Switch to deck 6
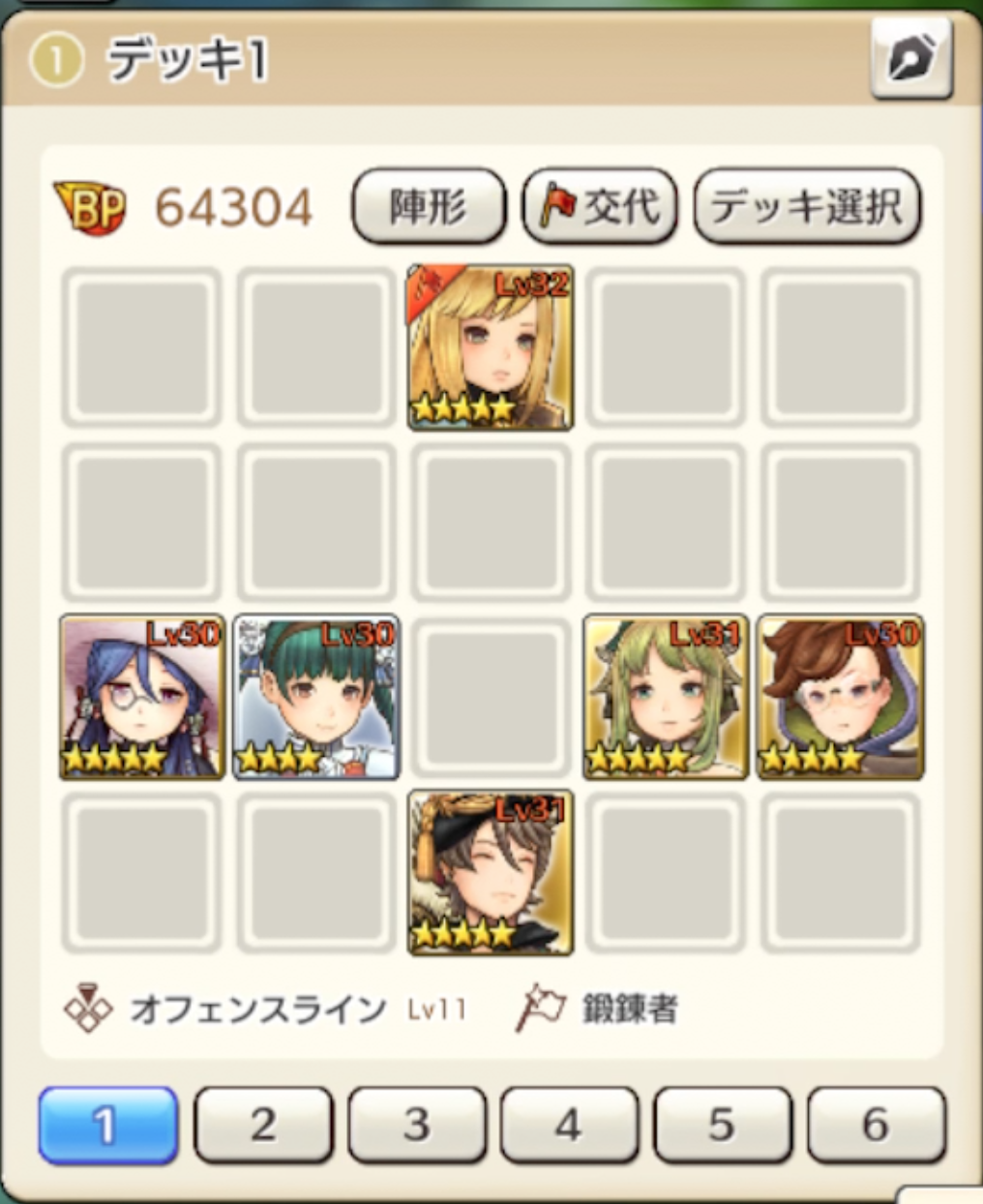The width and height of the screenshot is (983, 1204). [876, 1125]
